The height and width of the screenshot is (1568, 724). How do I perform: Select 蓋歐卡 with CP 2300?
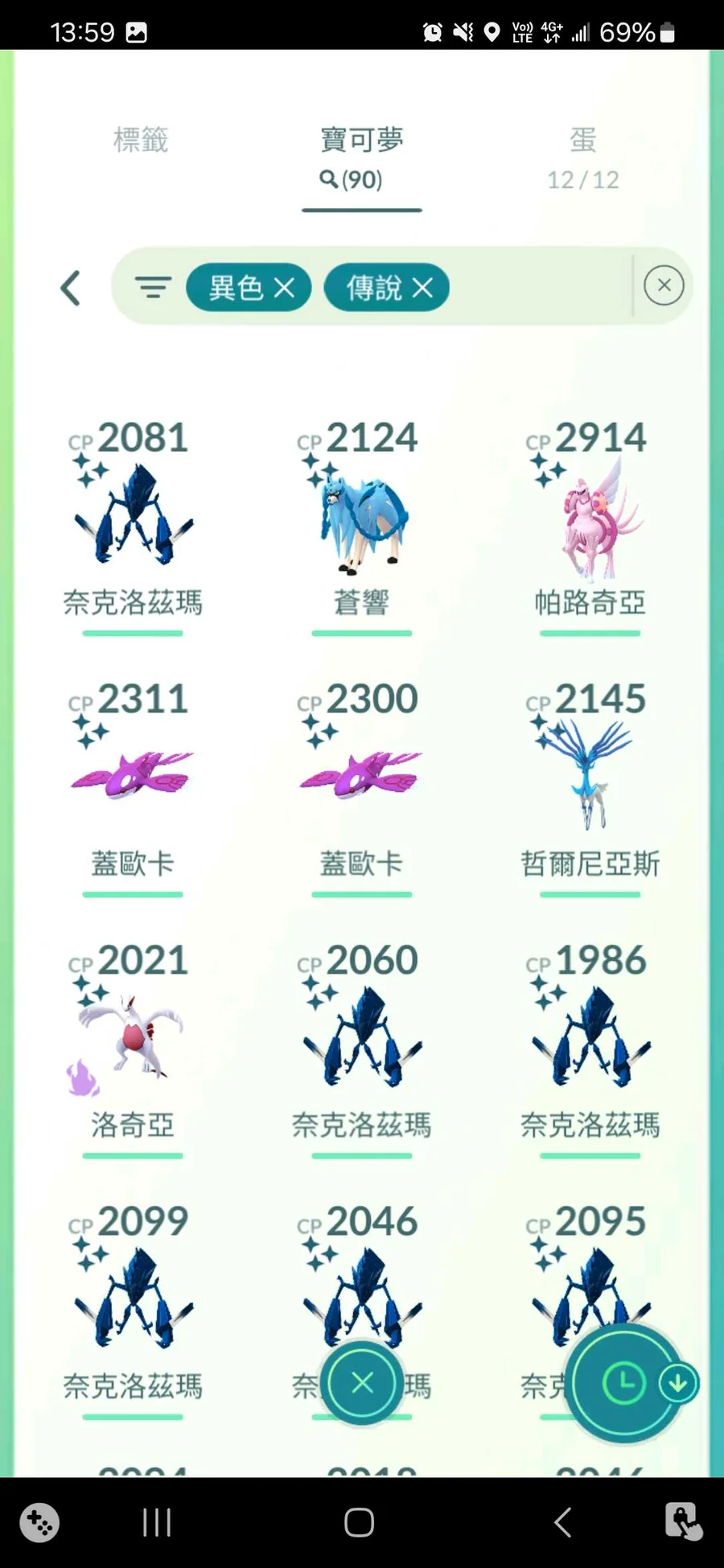361,776
